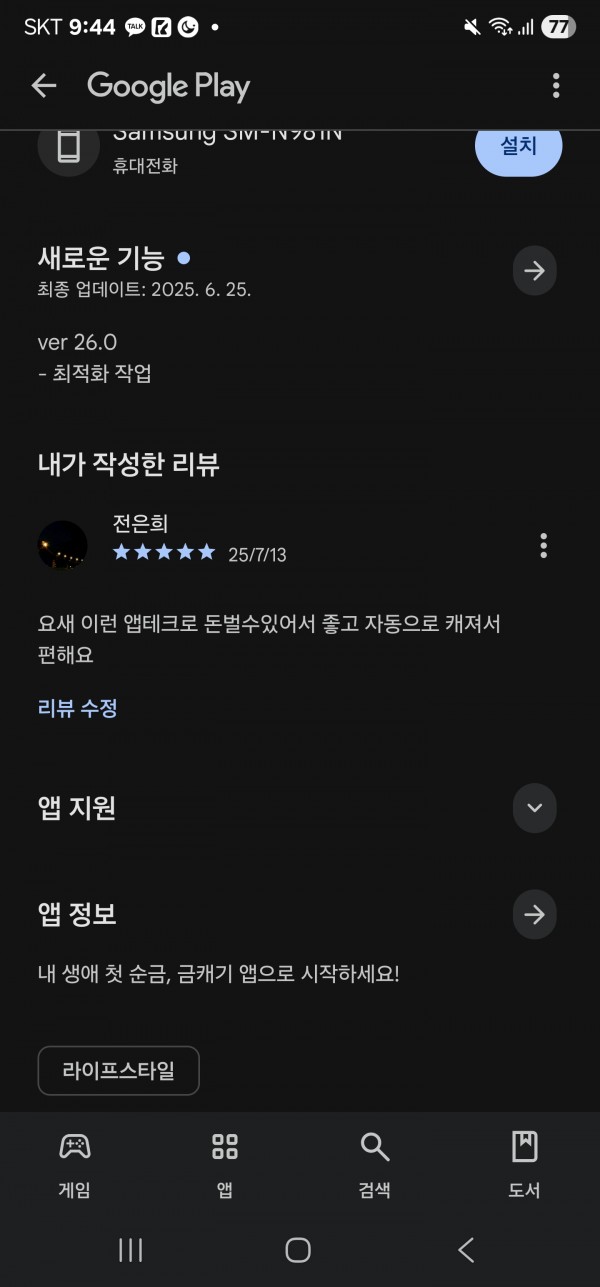Expand the 앱 지원 section
This screenshot has height=1287, width=600.
tap(535, 808)
